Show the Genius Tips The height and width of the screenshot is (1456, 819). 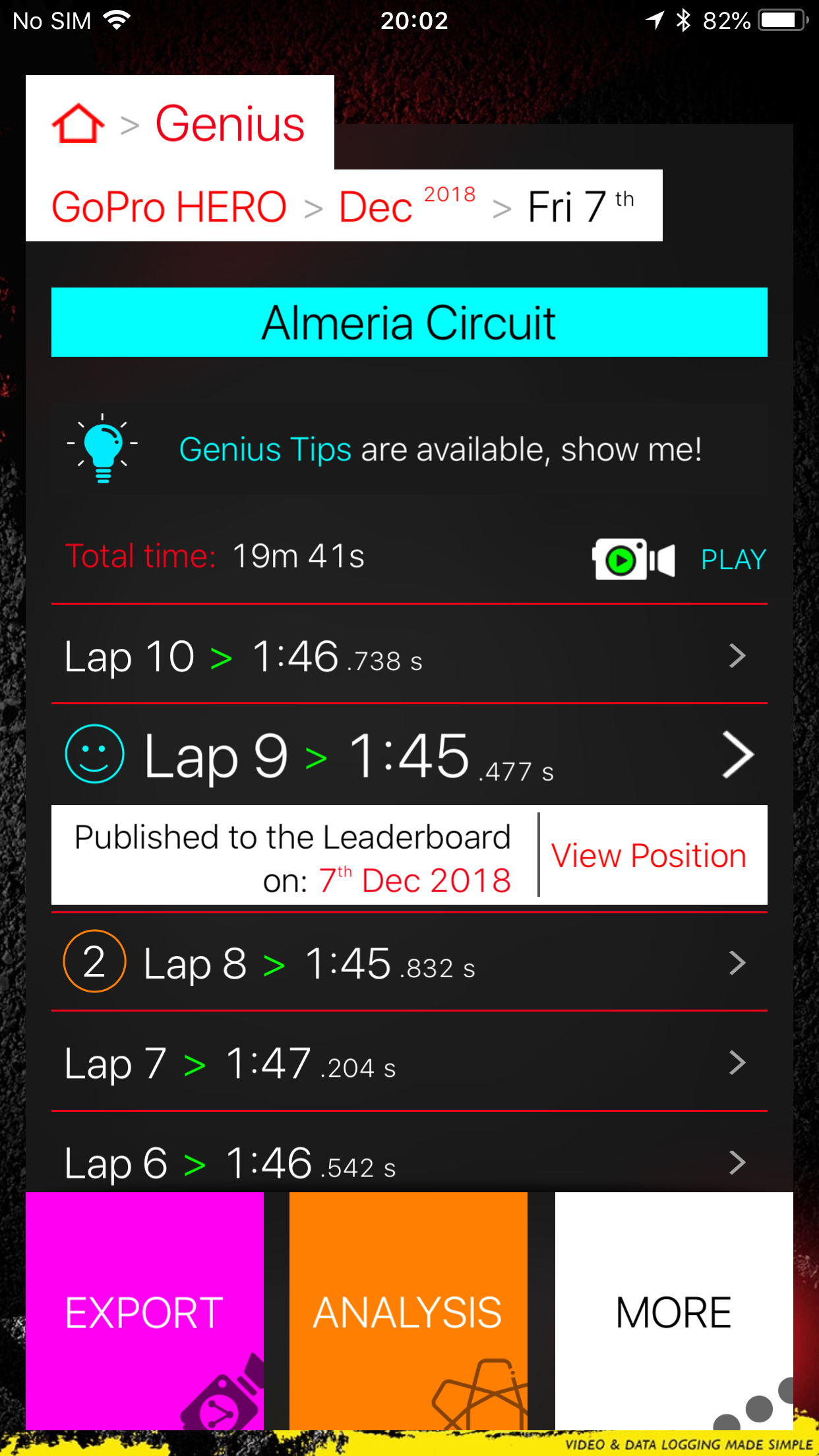pyautogui.click(x=409, y=450)
